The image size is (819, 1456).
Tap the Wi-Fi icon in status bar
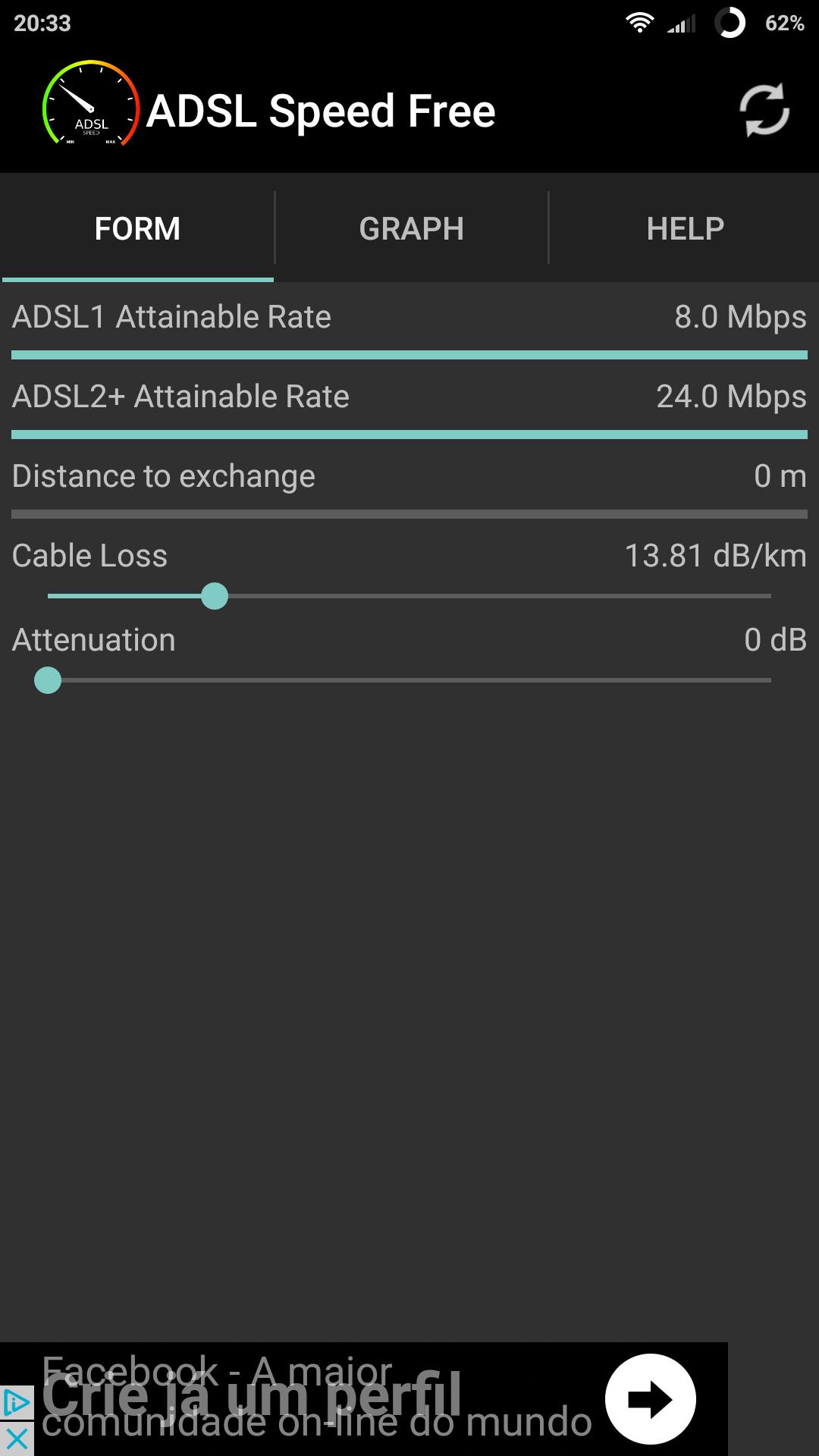click(x=639, y=23)
